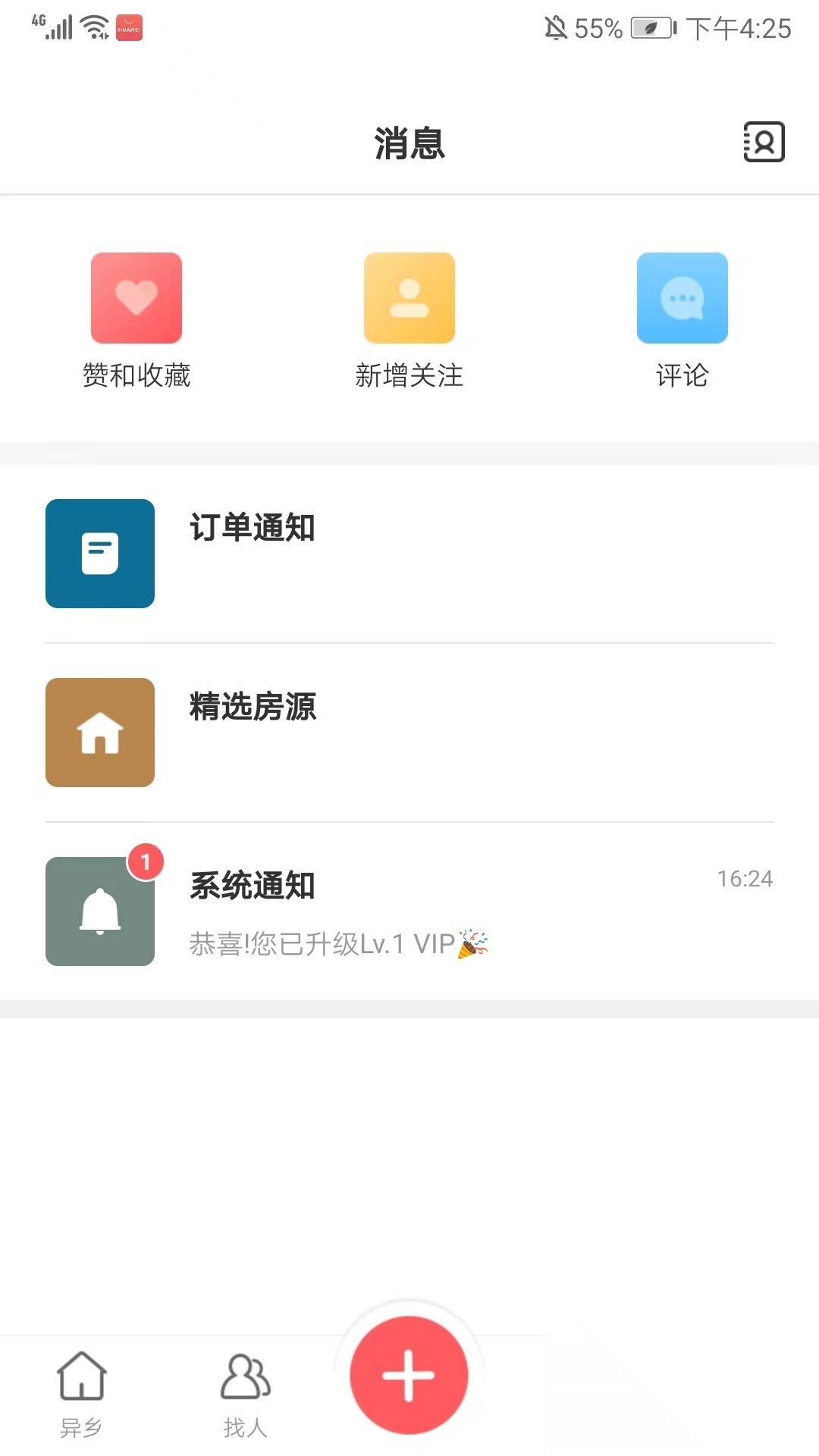
Task: Open the contacts icon in header
Action: (763, 142)
